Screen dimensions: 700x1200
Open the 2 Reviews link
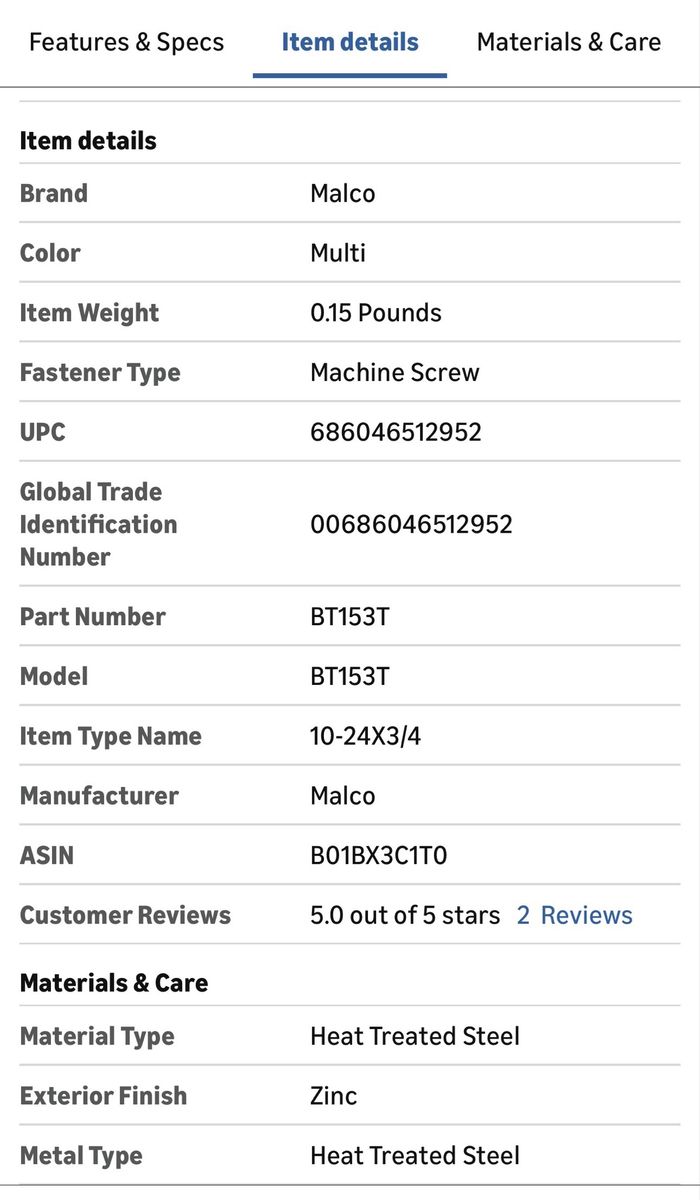(x=574, y=915)
